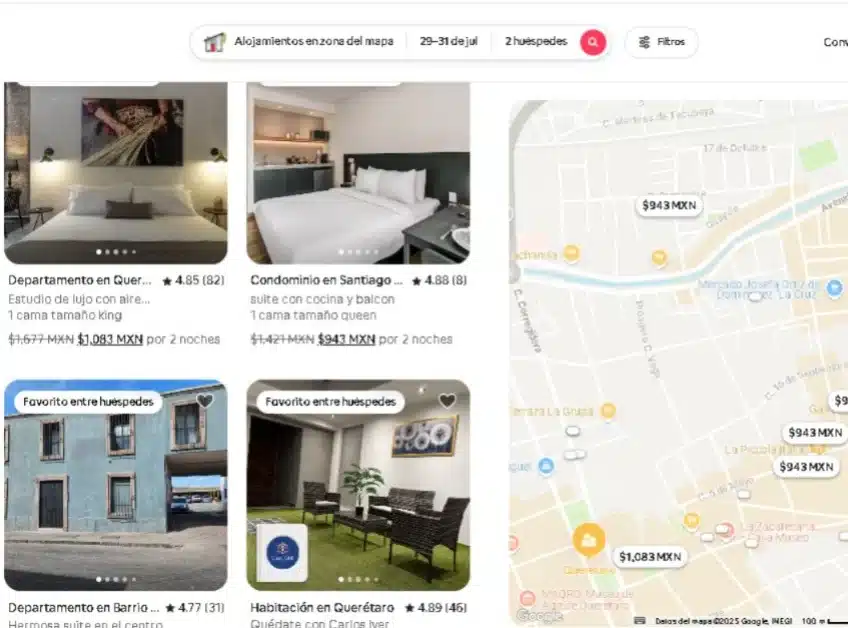Save Departamento en Barrio with the heart
Viewport: 848px width, 628px height.
205,401
